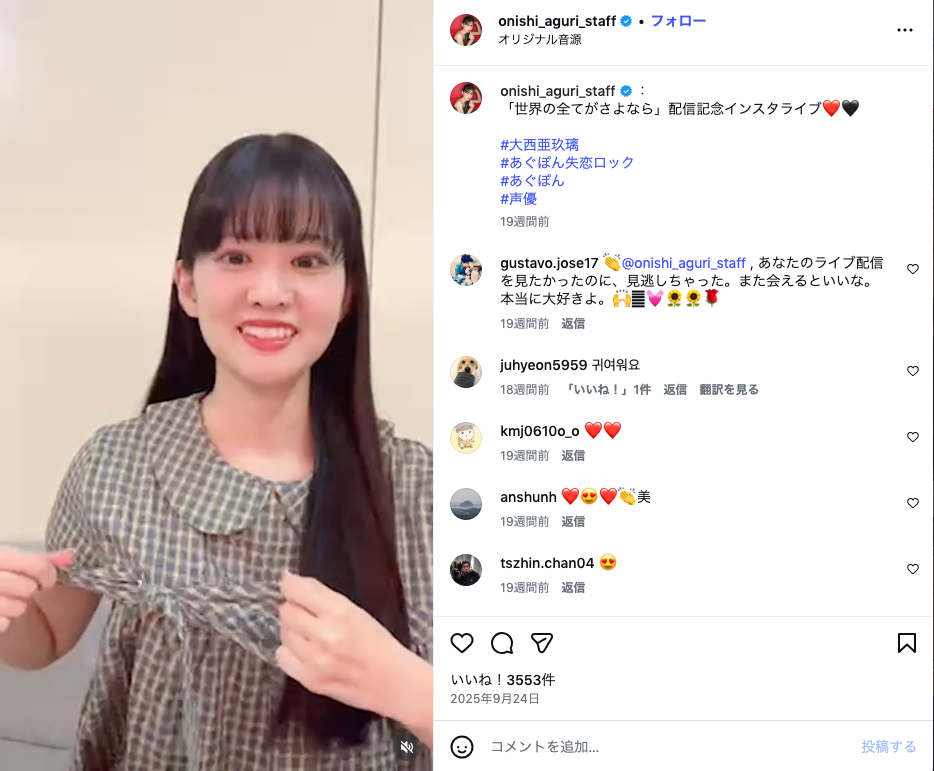
Task: Open hashtag #あぐぽん失恋ロック
Action: tap(567, 163)
